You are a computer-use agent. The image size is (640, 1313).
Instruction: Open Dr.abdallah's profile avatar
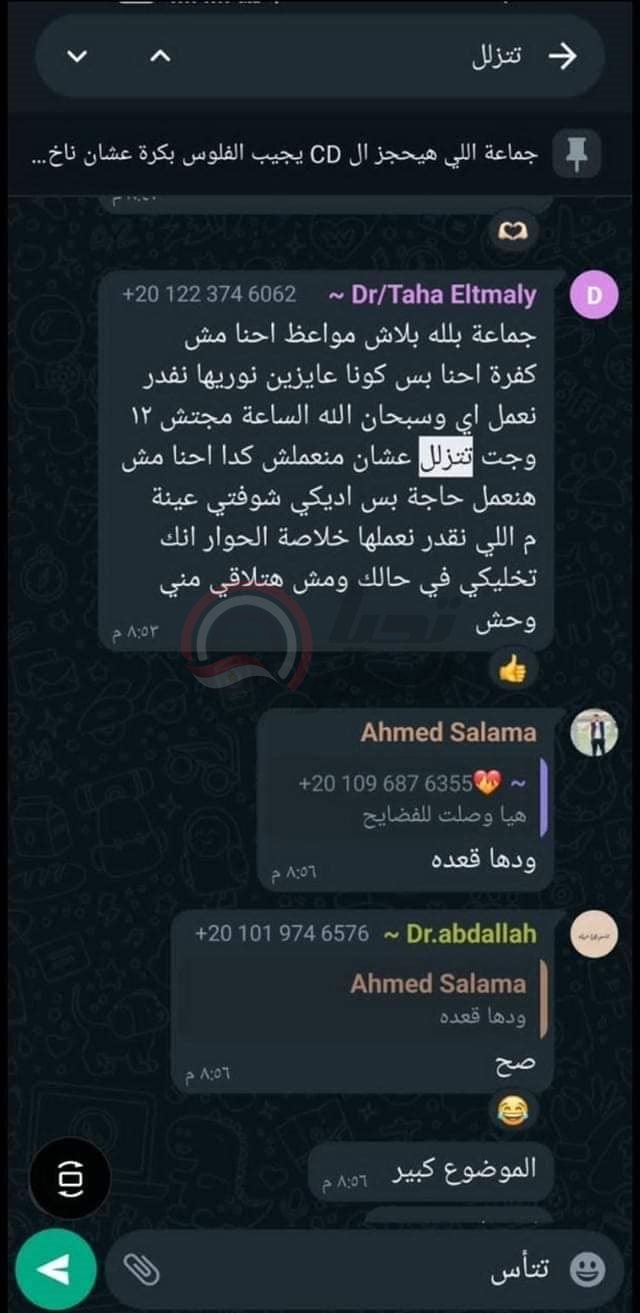coord(594,935)
